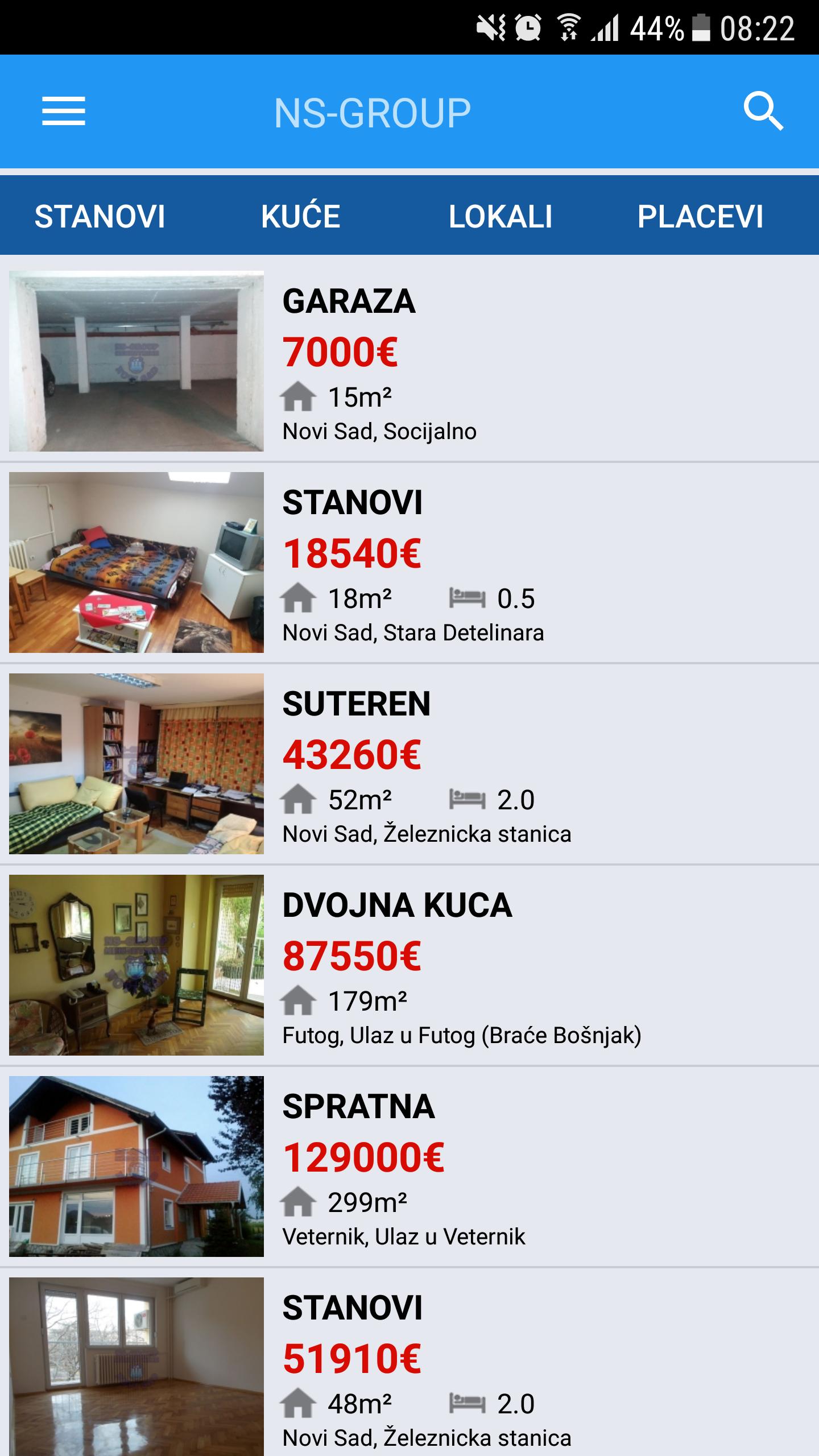
Task: View the DVOJNA KUCA listing in Futog
Action: 409,965
